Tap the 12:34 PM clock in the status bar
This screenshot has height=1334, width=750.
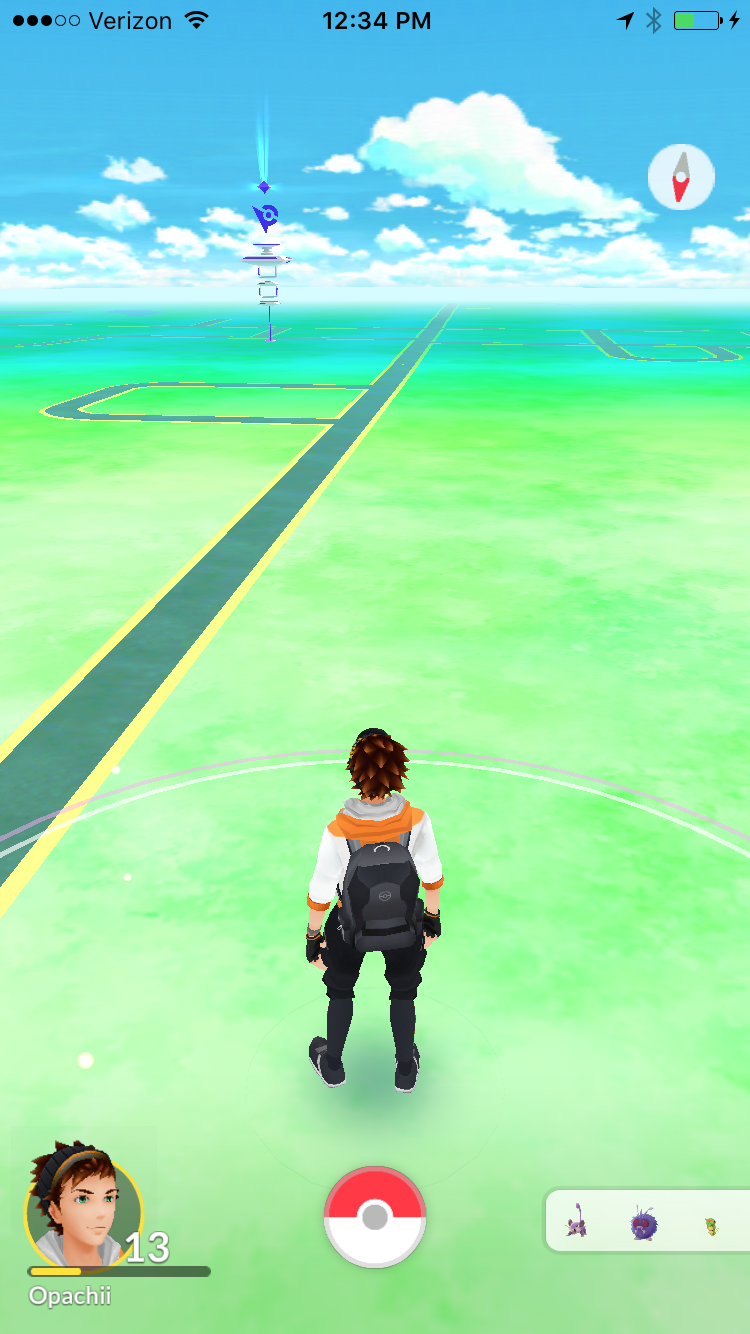(377, 19)
